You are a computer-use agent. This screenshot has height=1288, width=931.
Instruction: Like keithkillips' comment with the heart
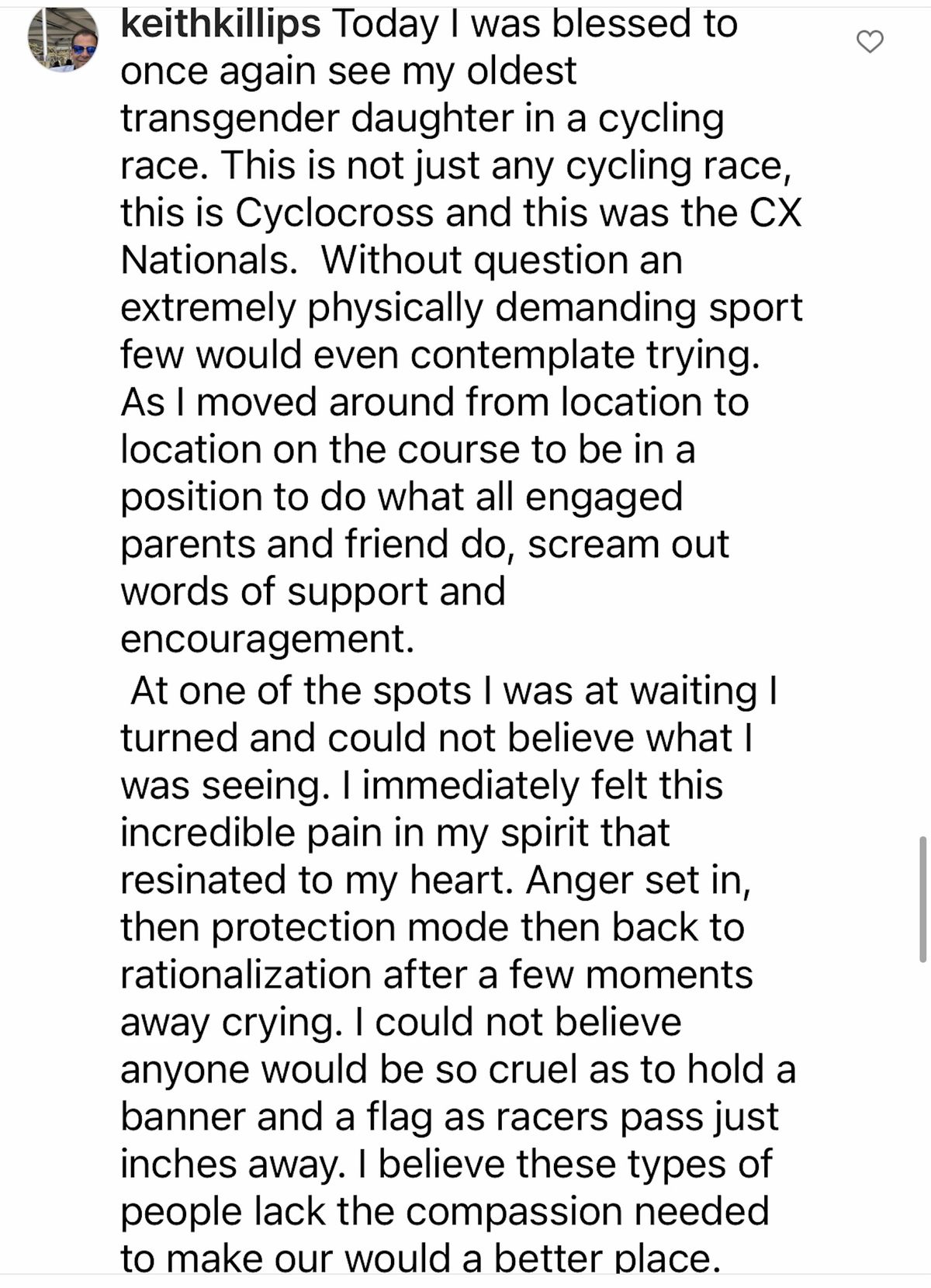[x=870, y=42]
